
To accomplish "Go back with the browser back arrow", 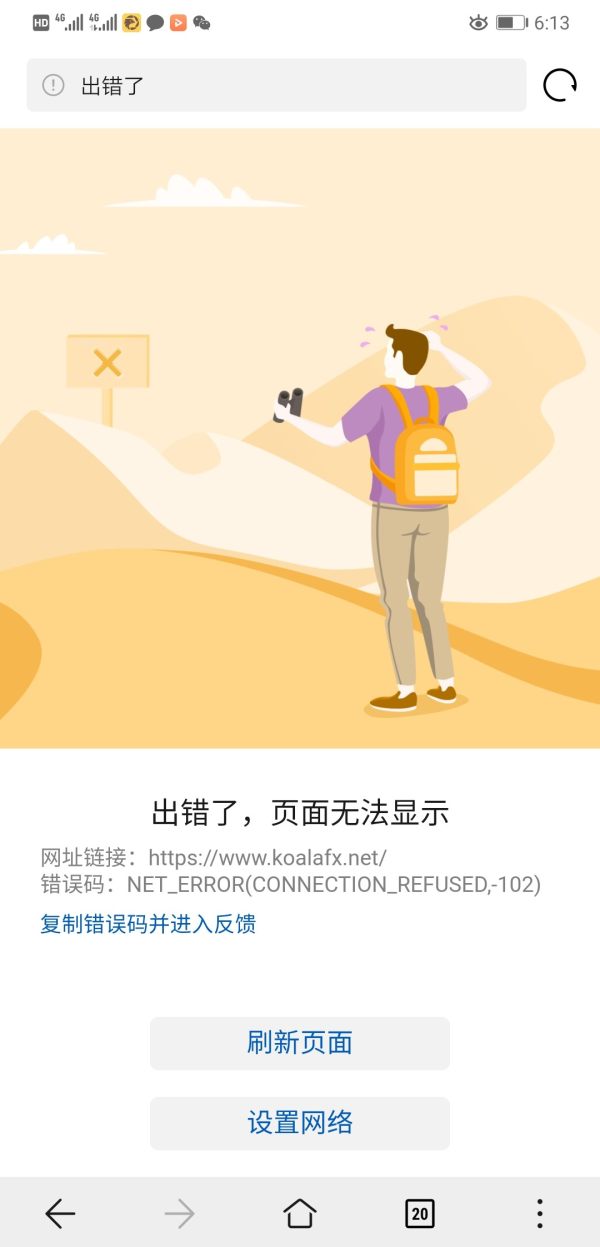I will (x=60, y=1213).
